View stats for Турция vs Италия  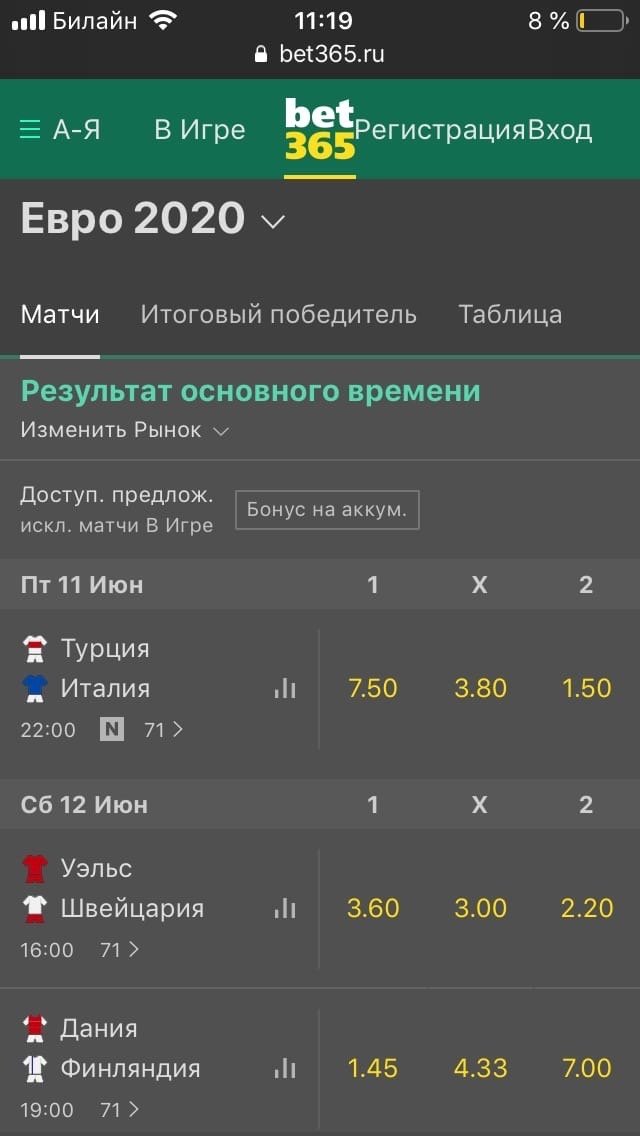[x=285, y=689]
